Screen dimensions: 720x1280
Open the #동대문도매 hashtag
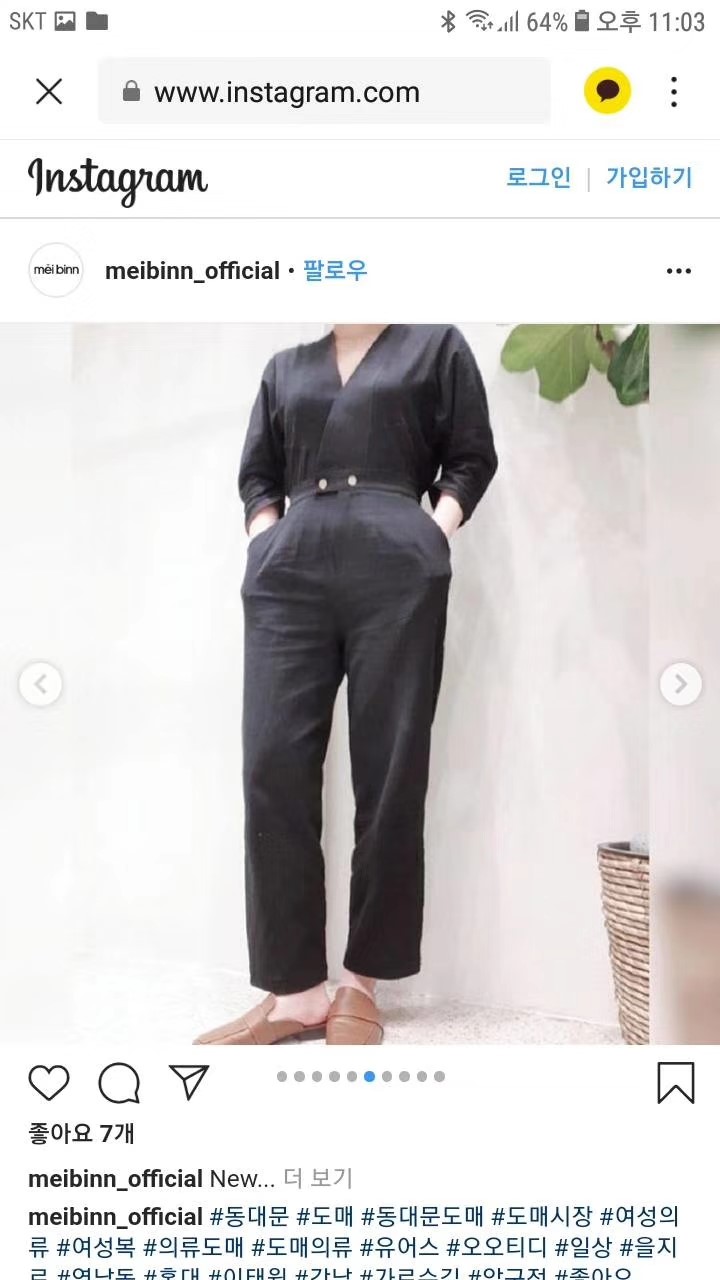click(x=422, y=1217)
